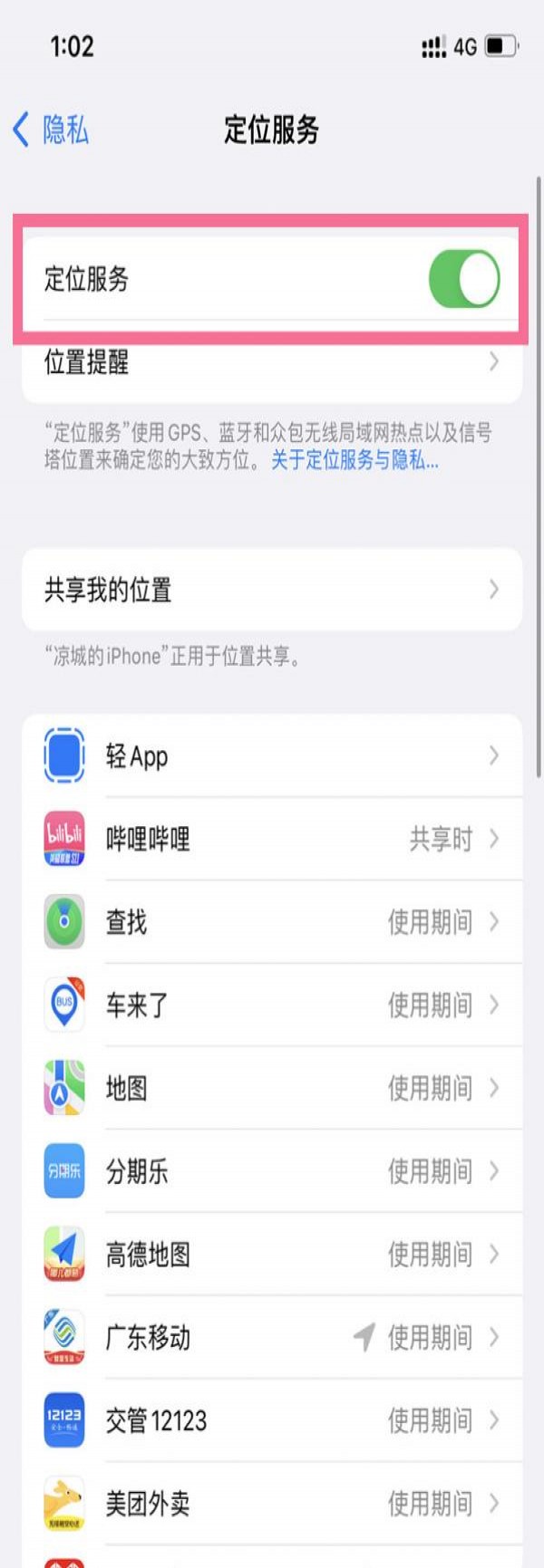
Task: Open 交管12123 location permission
Action: click(x=272, y=1420)
